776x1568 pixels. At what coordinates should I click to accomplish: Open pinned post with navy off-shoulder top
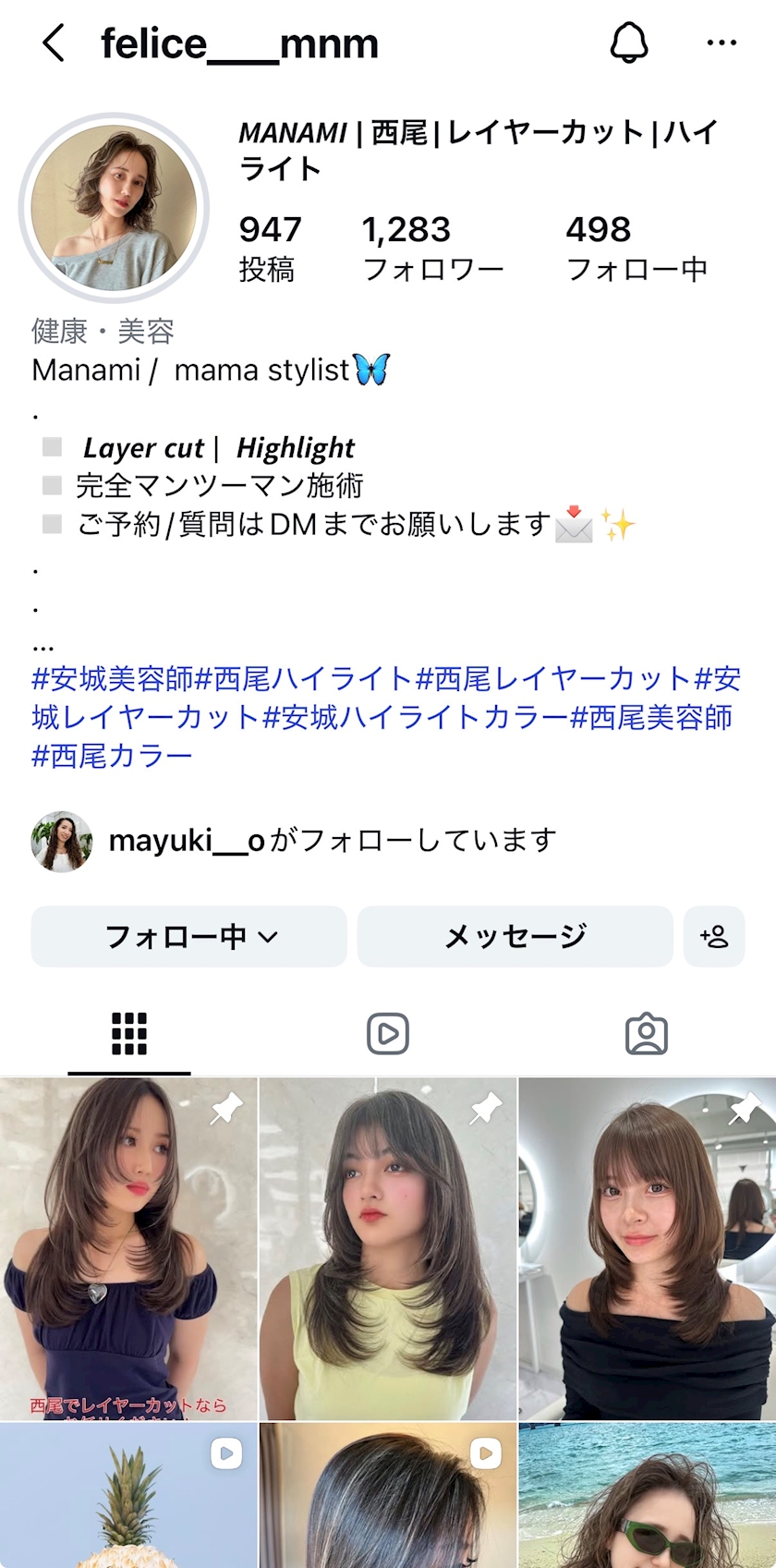point(128,1249)
